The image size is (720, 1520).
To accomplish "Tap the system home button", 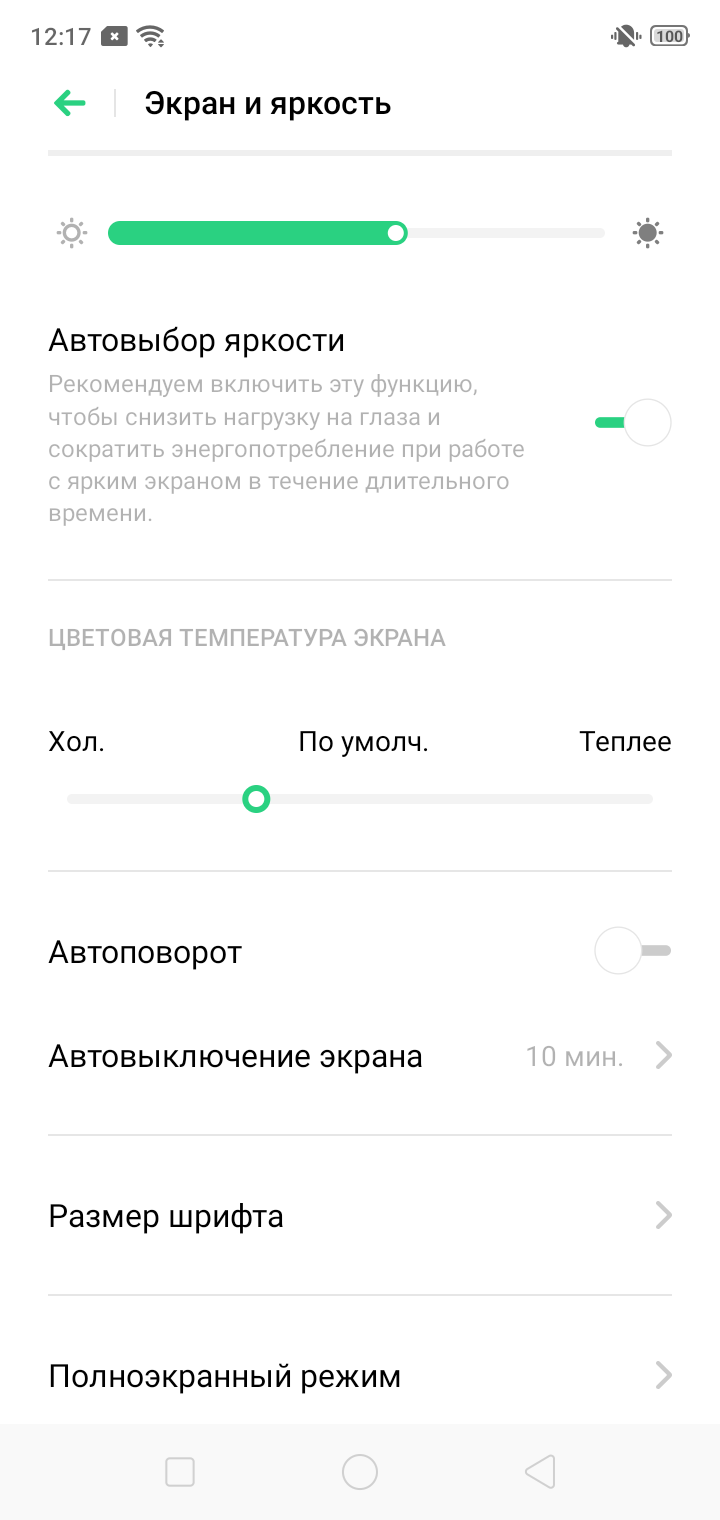I will coord(360,1472).
